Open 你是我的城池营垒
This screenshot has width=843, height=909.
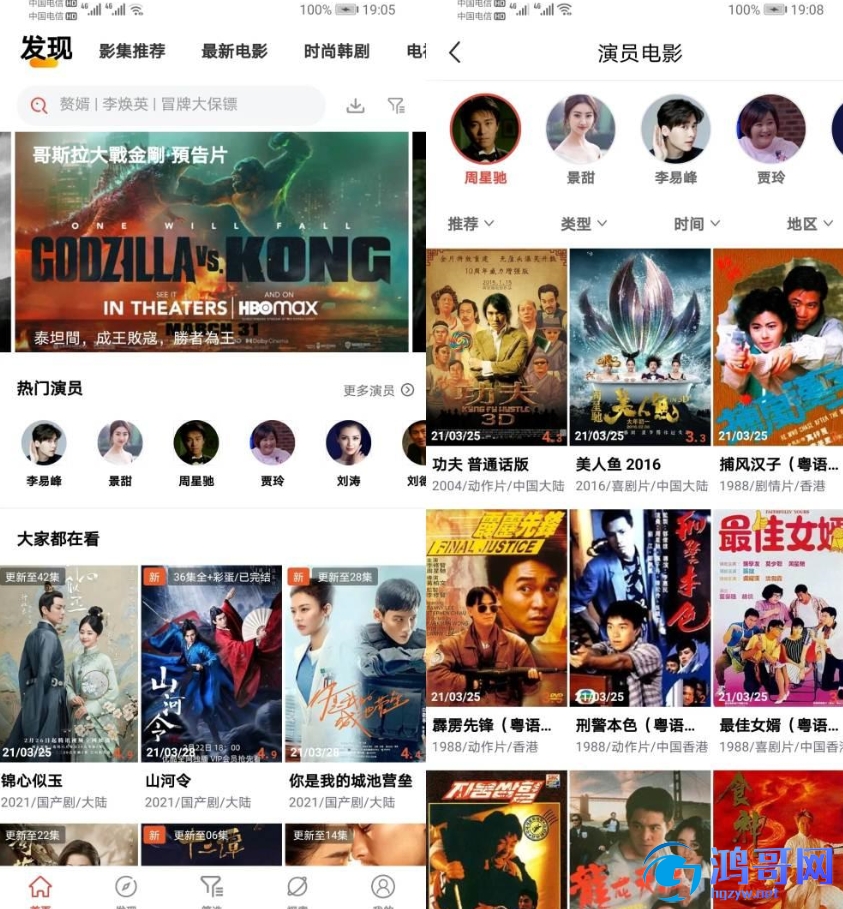pyautogui.click(x=355, y=664)
